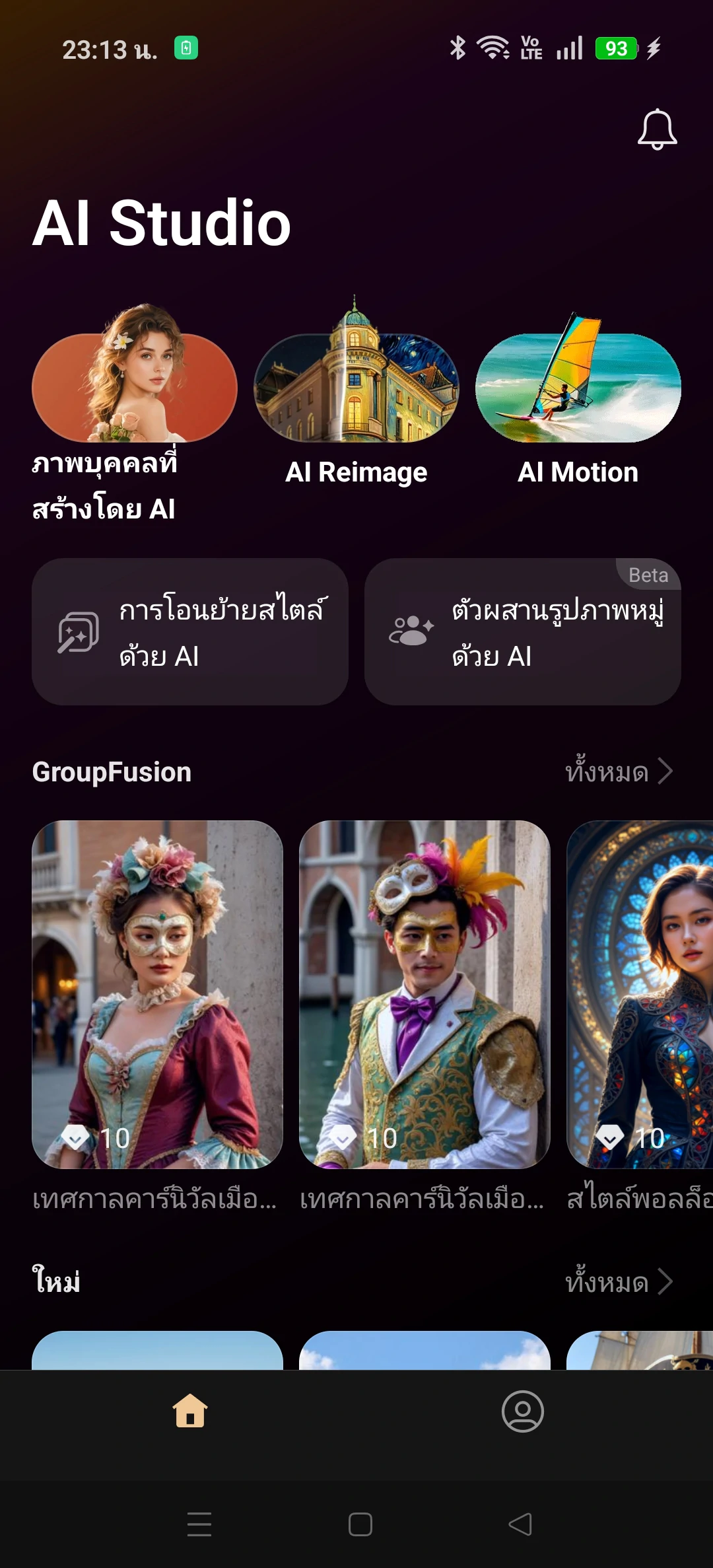Switch to the Home tab
Image resolution: width=713 pixels, height=1568 pixels.
tap(190, 1411)
